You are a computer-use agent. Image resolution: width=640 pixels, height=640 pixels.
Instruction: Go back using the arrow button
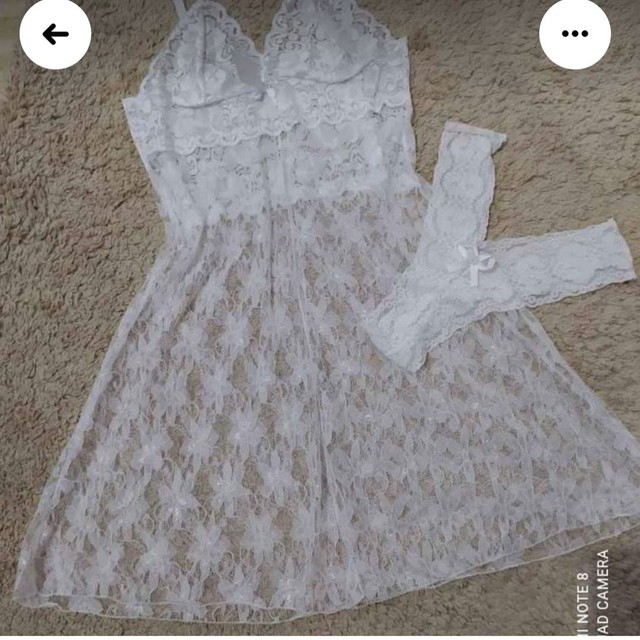(x=55, y=33)
